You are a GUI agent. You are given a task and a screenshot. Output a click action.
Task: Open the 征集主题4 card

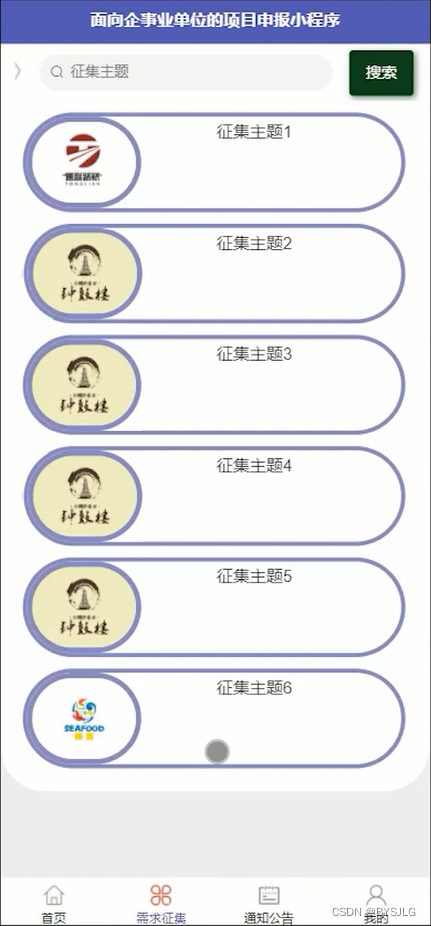click(x=214, y=495)
